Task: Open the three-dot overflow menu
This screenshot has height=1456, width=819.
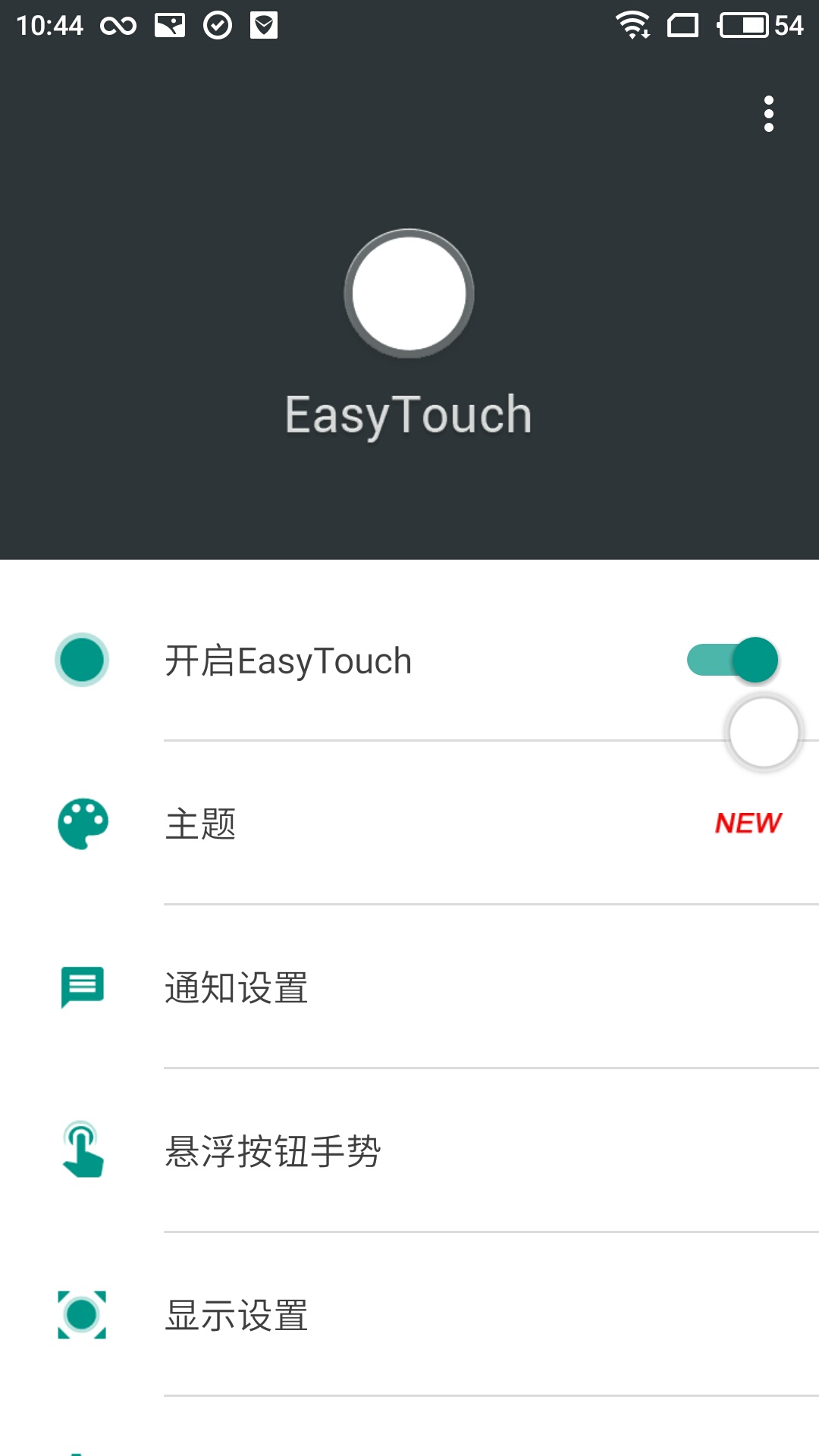Action: pyautogui.click(x=769, y=114)
